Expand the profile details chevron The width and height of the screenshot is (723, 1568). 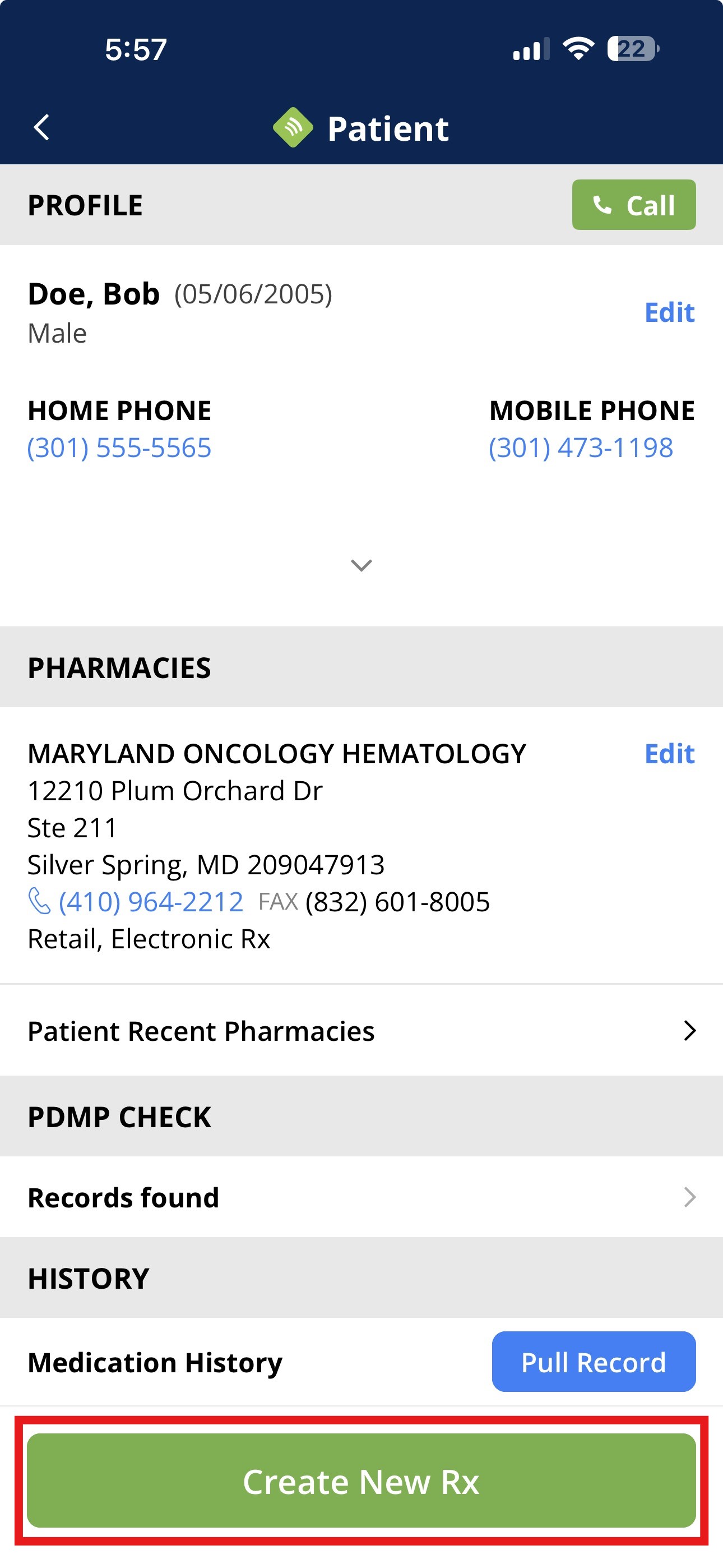coord(361,565)
